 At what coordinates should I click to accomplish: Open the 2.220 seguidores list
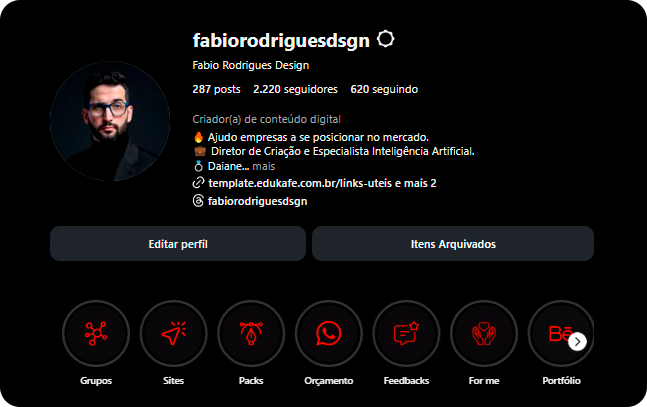(x=295, y=89)
